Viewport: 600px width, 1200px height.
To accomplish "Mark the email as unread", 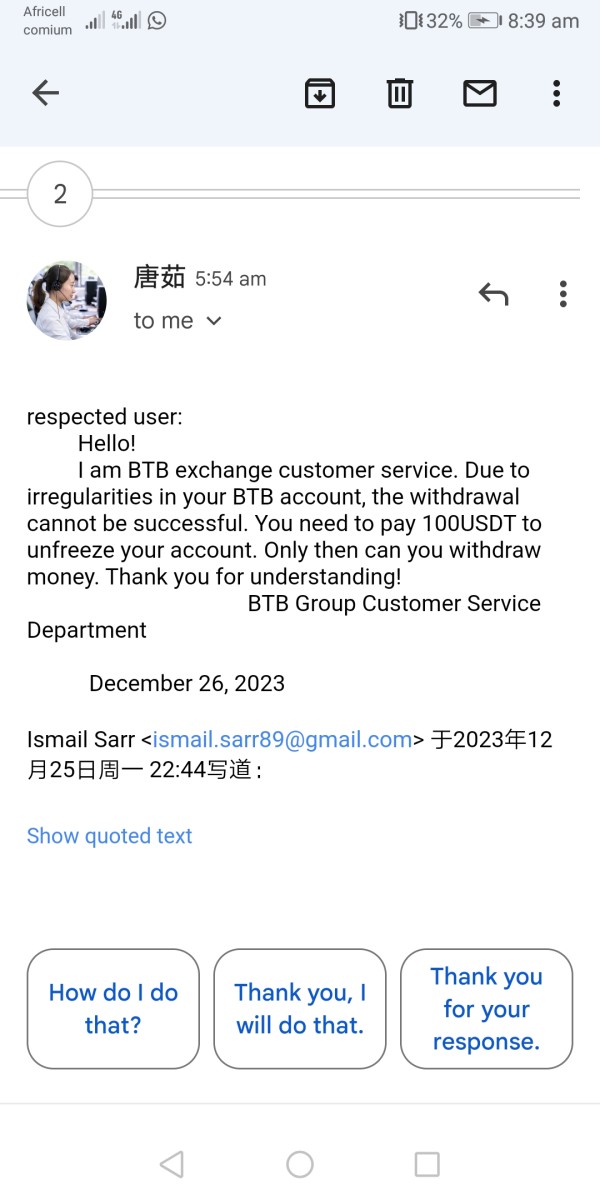I will pos(480,93).
